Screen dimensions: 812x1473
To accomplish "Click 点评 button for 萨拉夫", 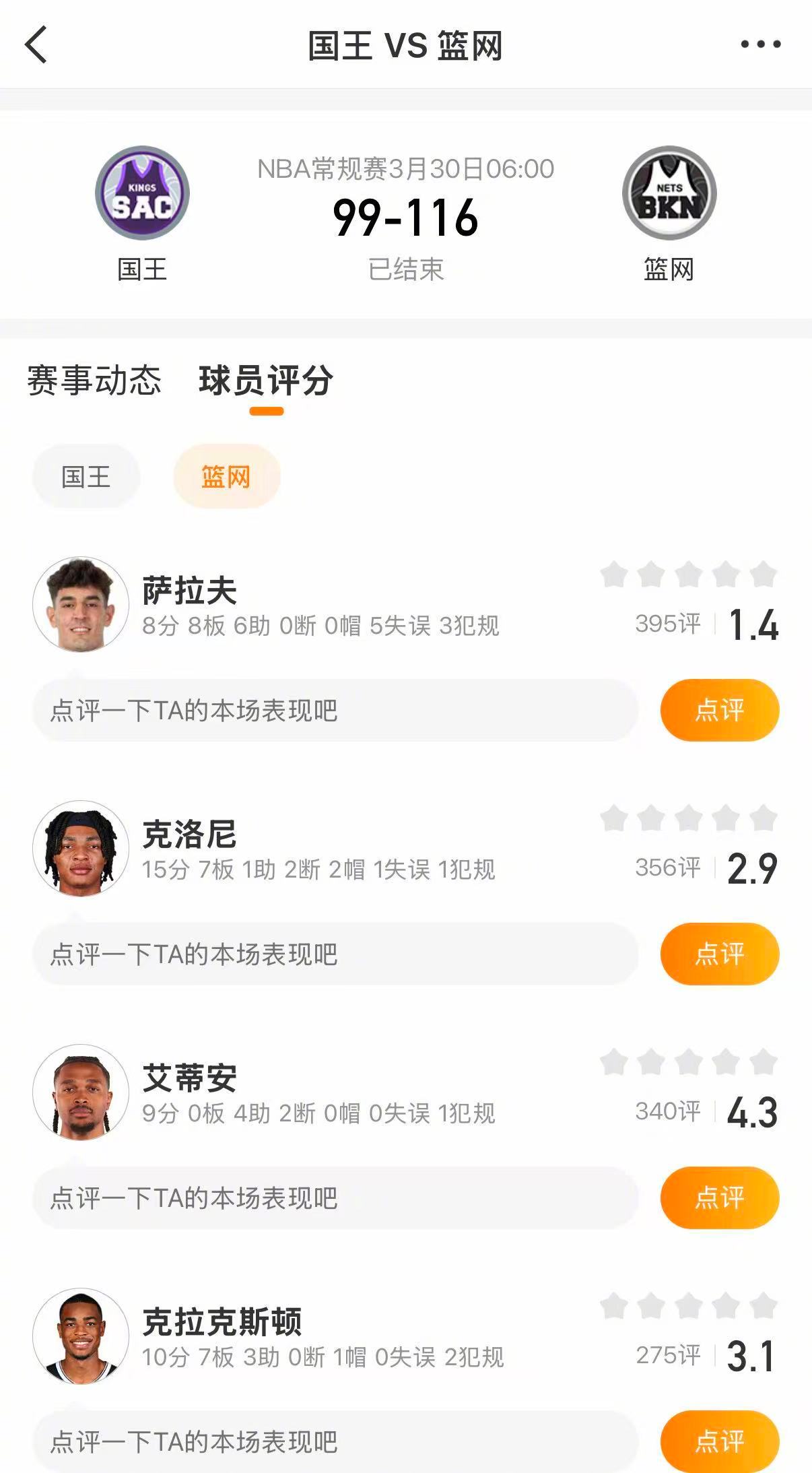I will pyautogui.click(x=719, y=709).
